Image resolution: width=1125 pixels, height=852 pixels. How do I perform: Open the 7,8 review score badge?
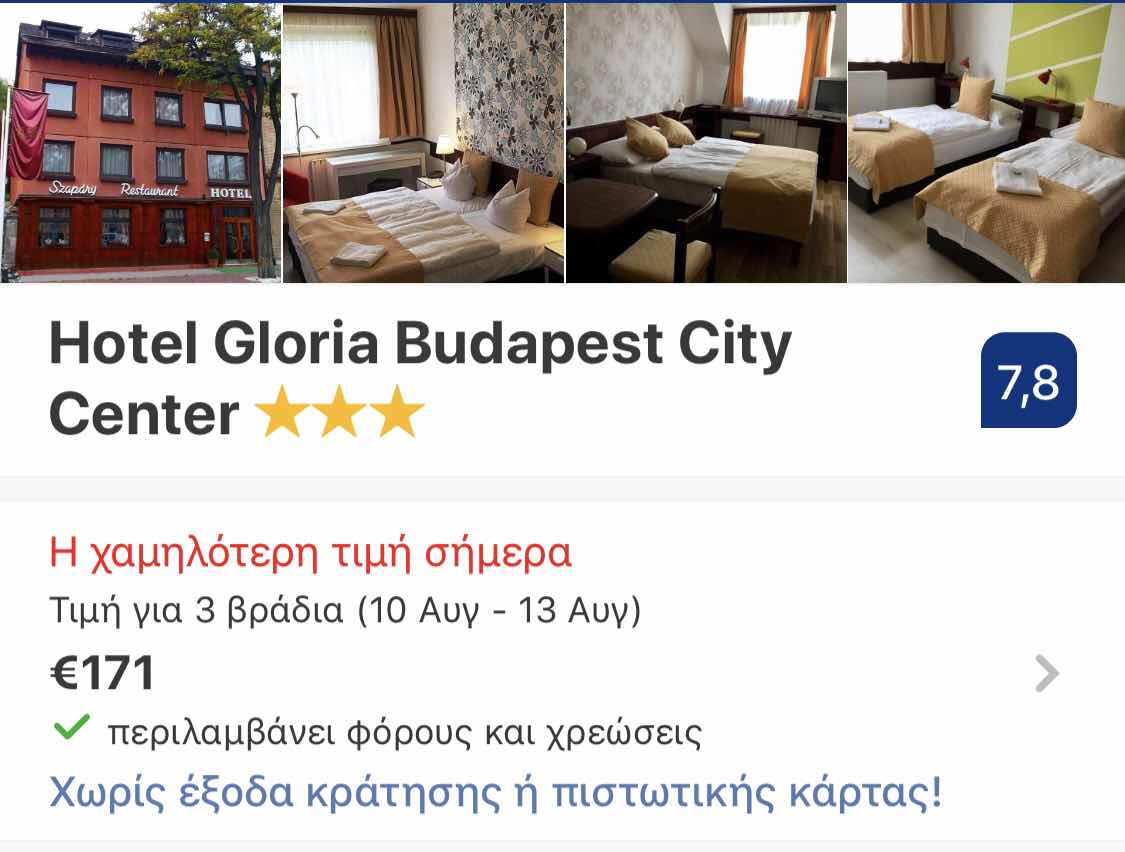[1028, 380]
